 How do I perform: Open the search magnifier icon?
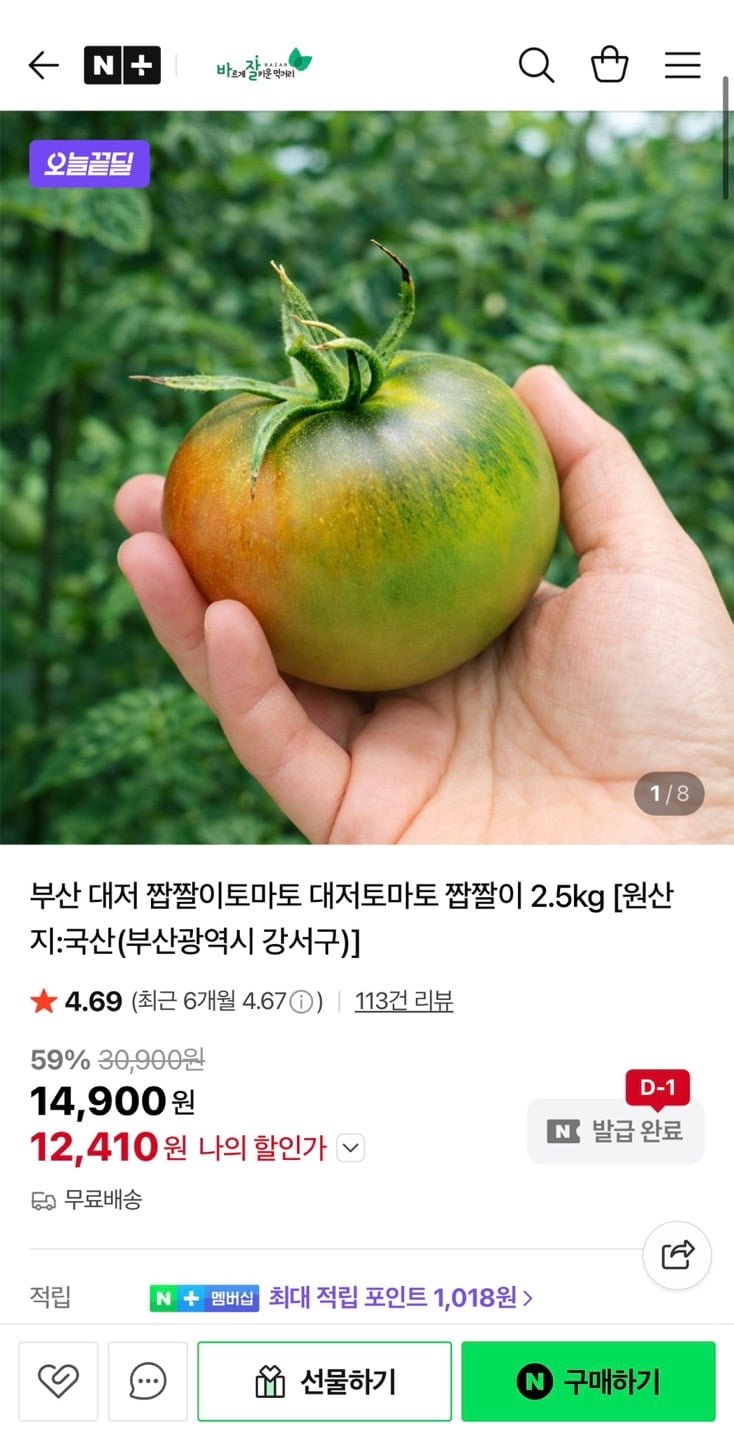click(536, 66)
